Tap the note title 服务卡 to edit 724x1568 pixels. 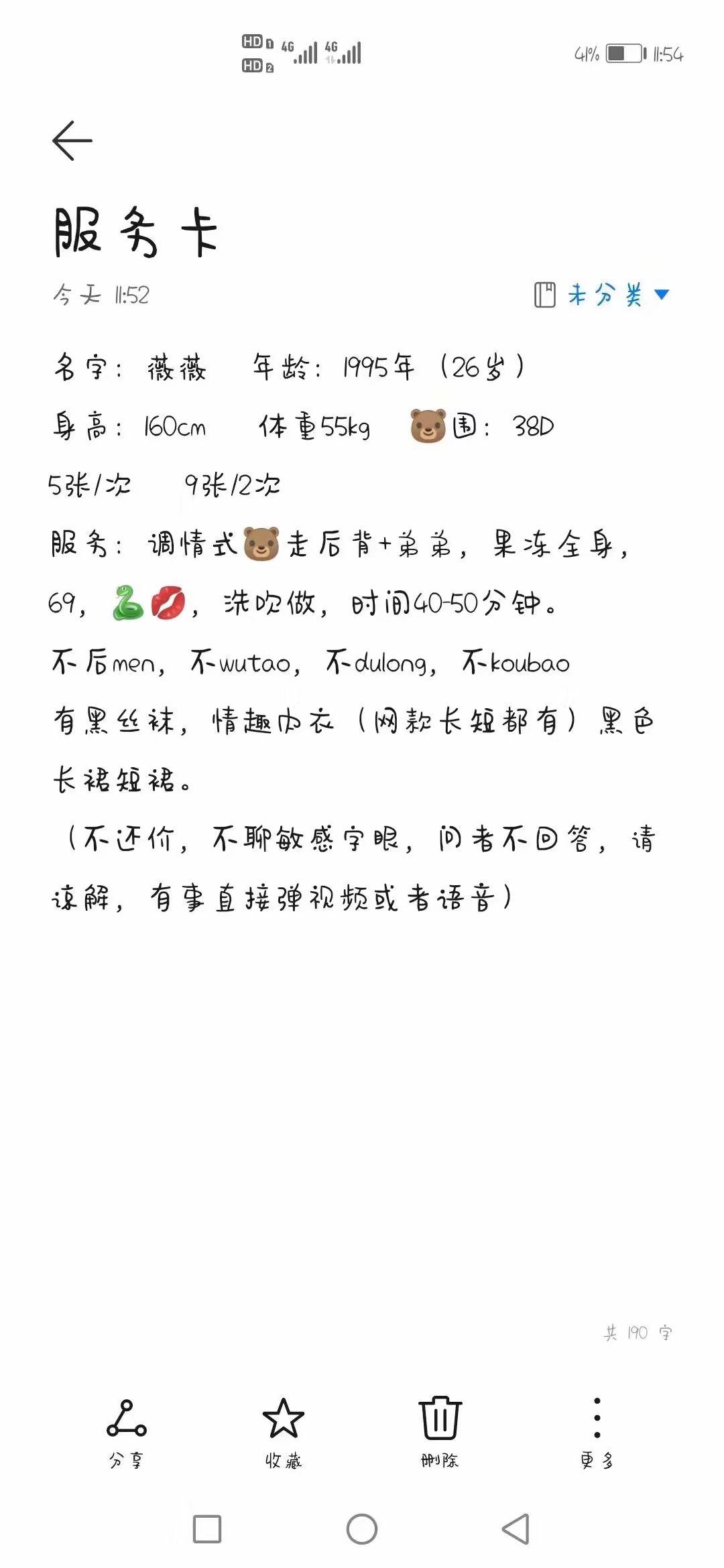[x=135, y=232]
